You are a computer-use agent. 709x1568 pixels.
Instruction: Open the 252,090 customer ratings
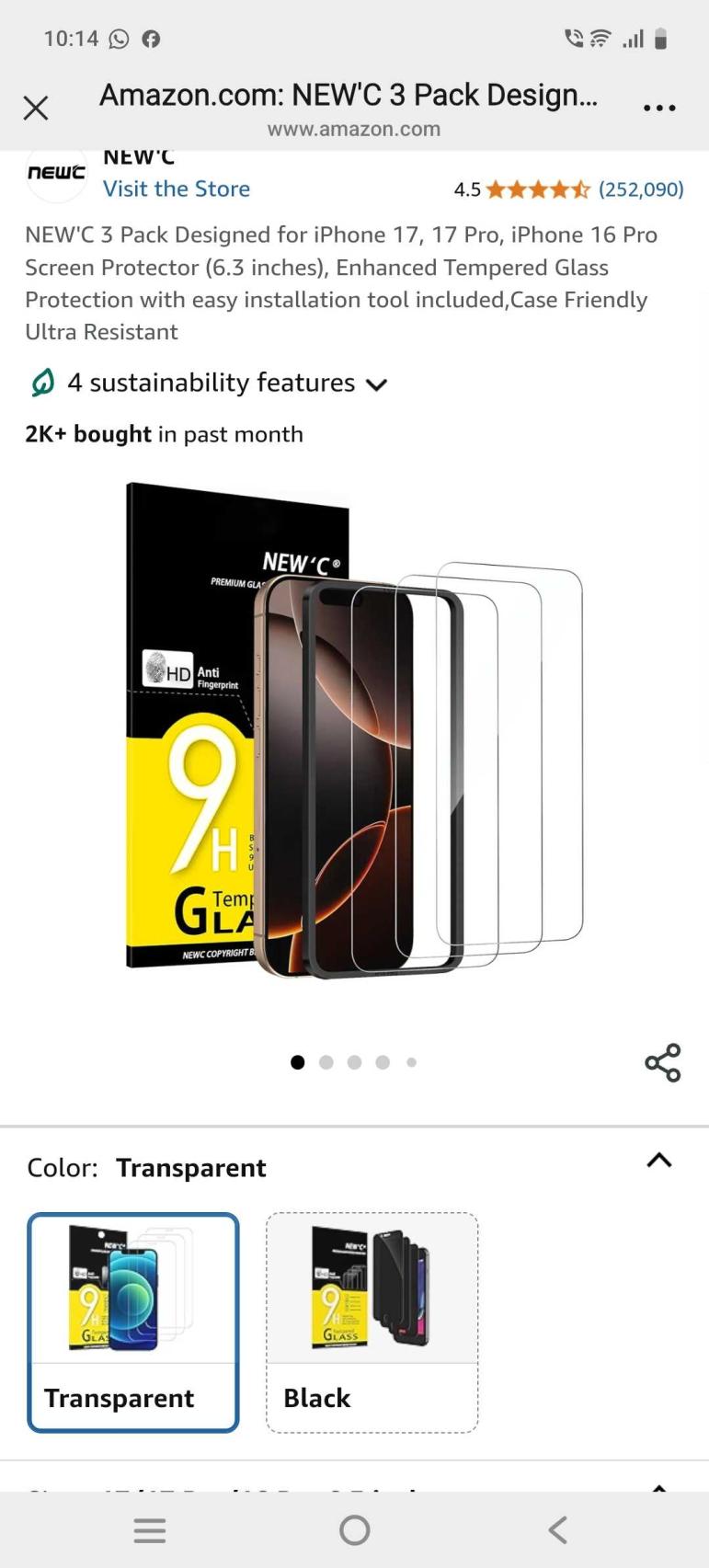pyautogui.click(x=641, y=189)
